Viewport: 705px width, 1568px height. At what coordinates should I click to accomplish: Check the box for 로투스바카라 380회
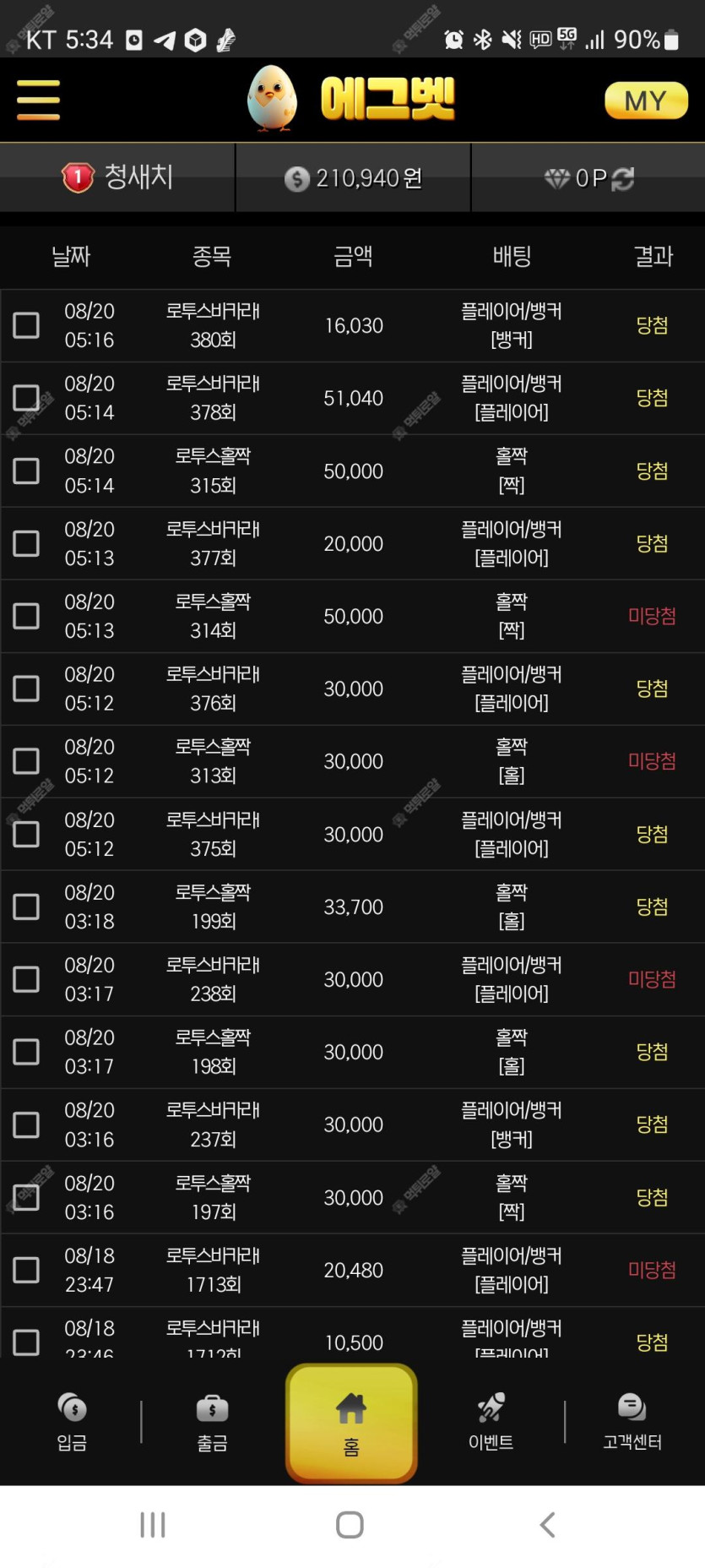tap(26, 325)
